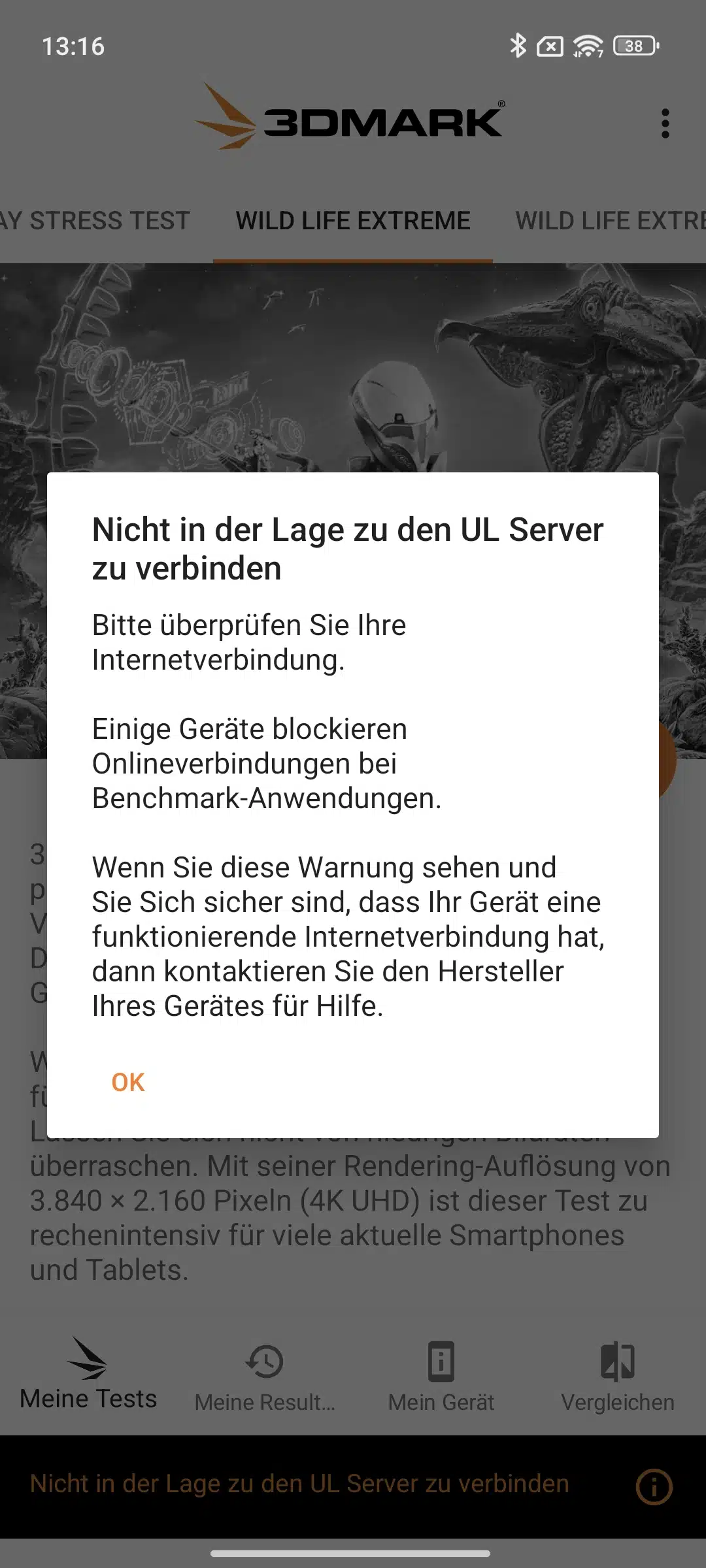Switch to Vergleichen tab
706x1568 pixels.
click(x=618, y=1377)
